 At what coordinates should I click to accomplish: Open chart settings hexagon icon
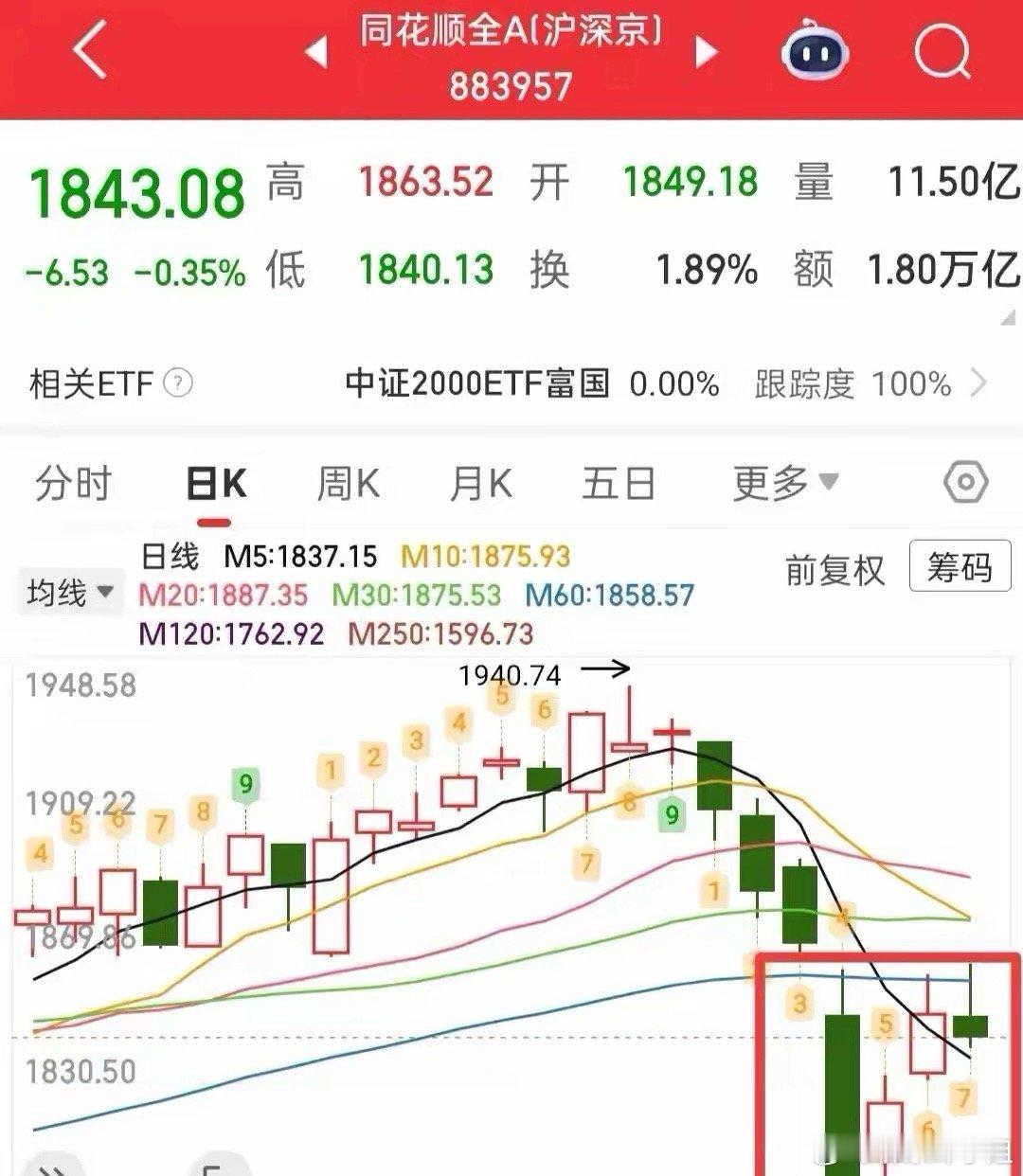tap(965, 483)
